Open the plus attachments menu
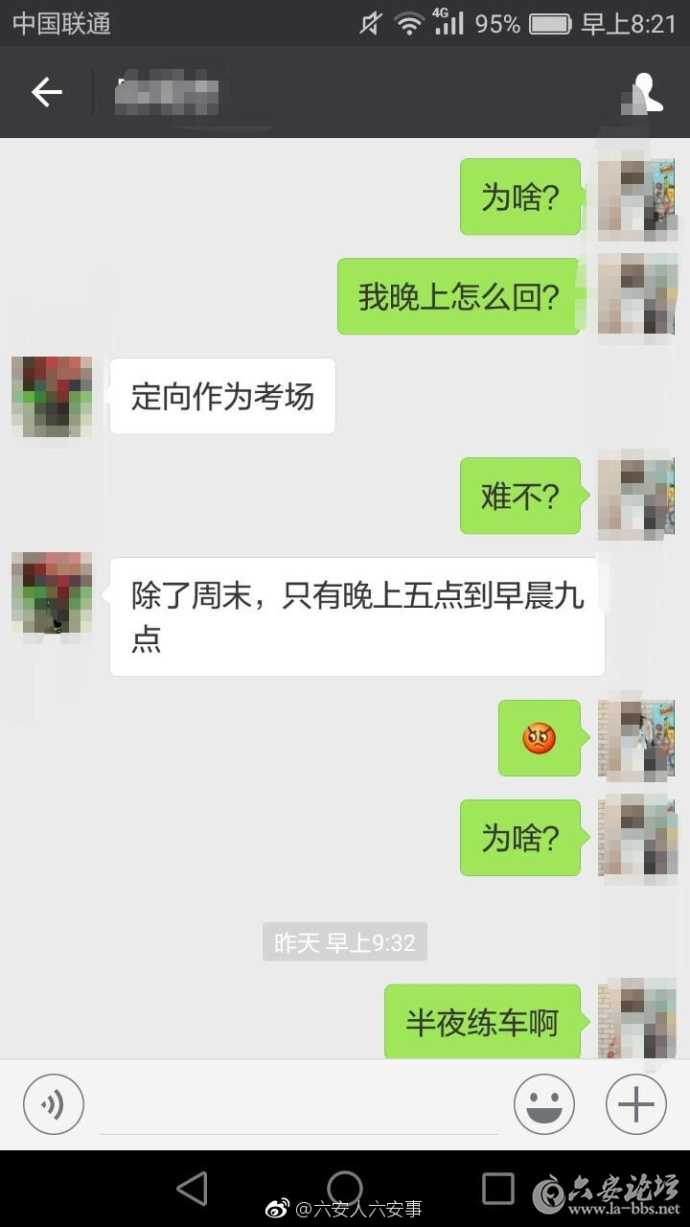 coord(635,1104)
